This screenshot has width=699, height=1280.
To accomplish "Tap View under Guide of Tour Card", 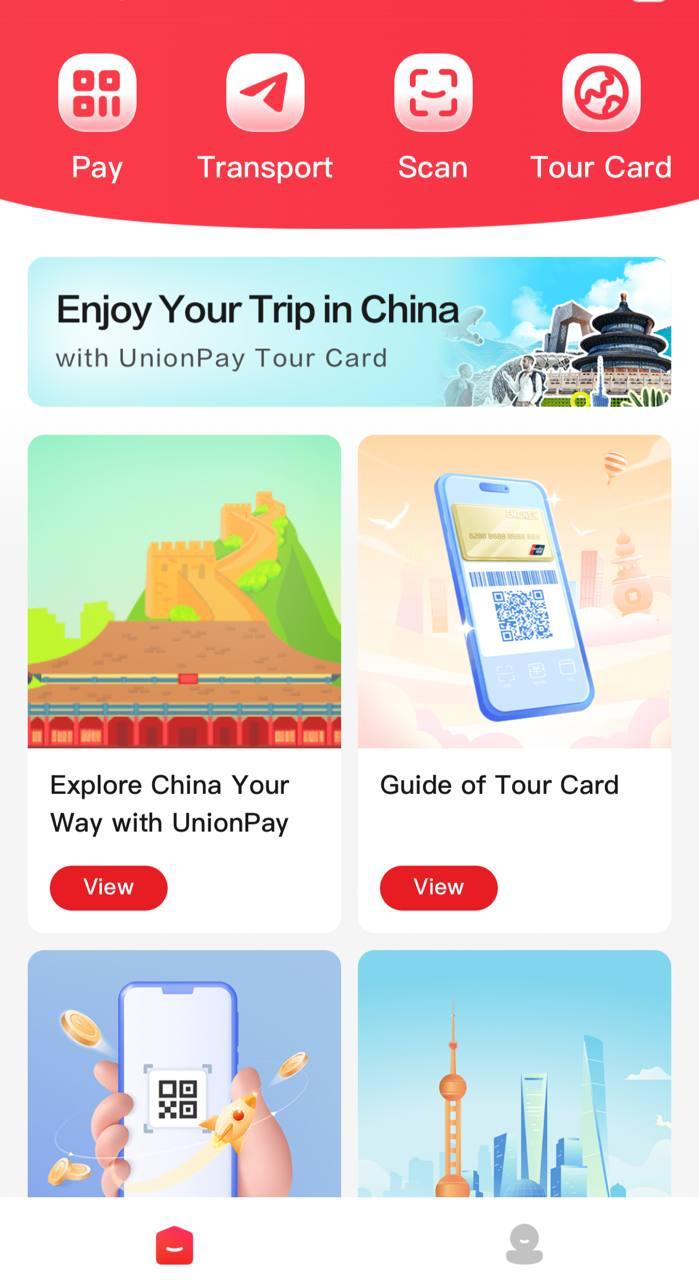I will [x=438, y=887].
